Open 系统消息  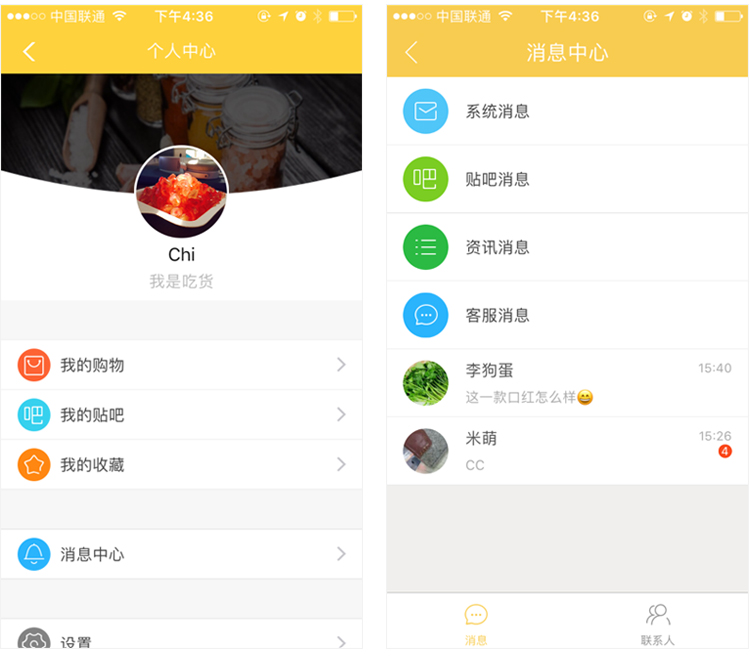pos(567,111)
